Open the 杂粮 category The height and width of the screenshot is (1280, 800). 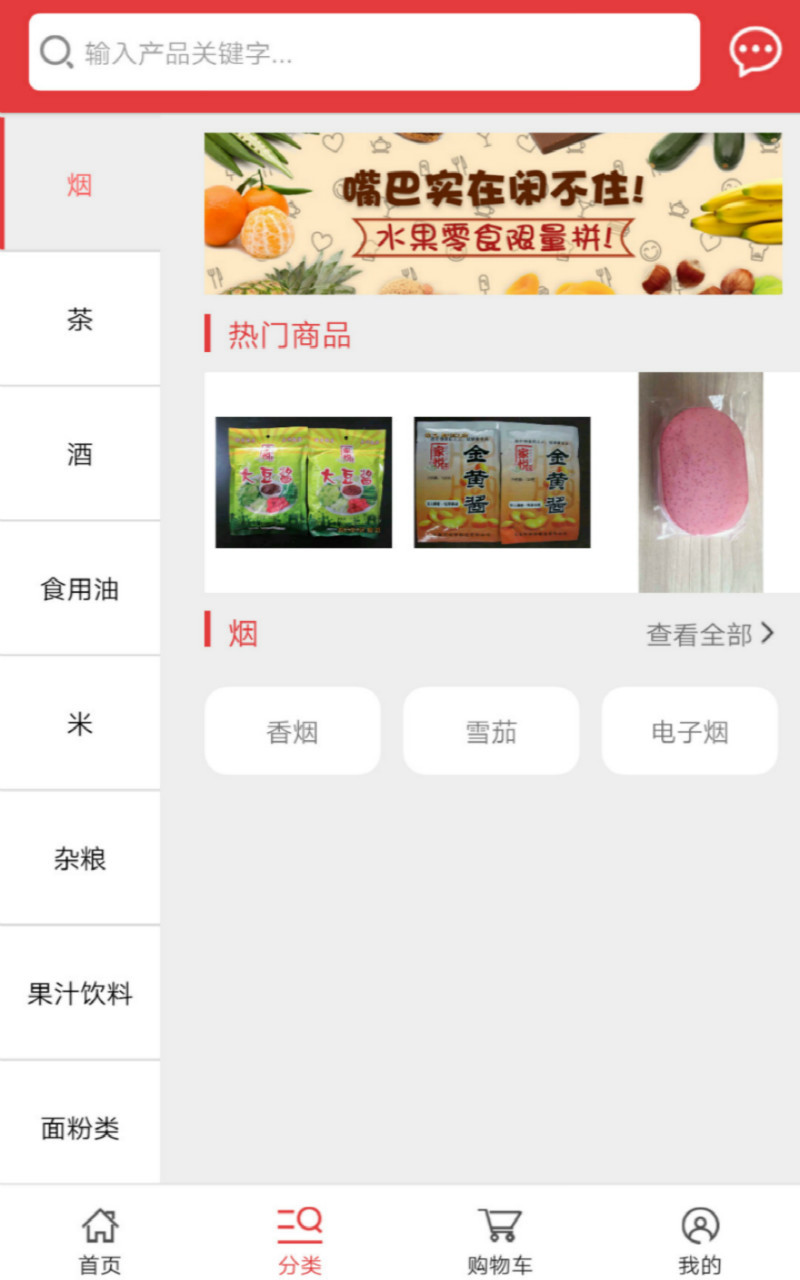(80, 858)
